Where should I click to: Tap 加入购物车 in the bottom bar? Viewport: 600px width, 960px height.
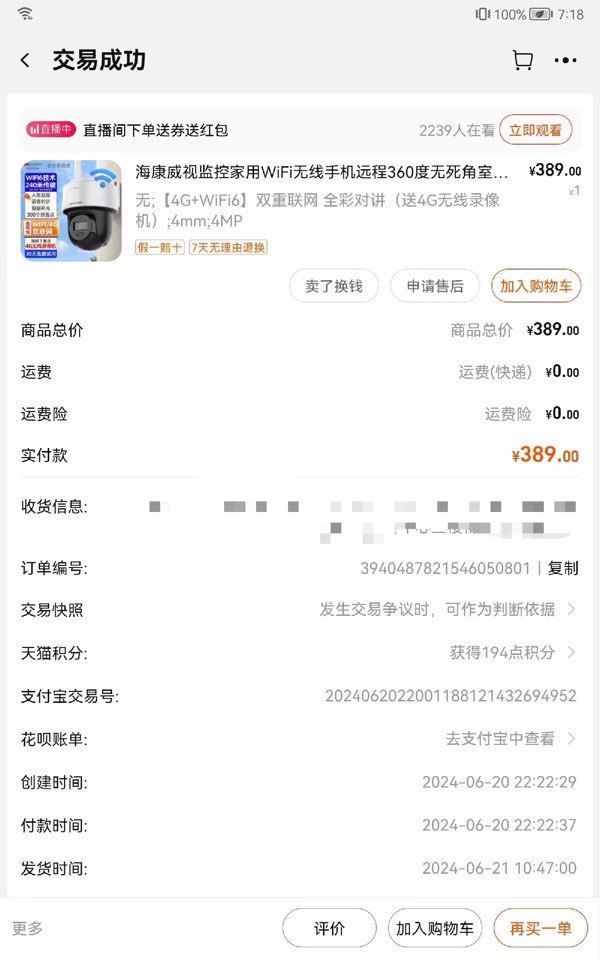(435, 928)
